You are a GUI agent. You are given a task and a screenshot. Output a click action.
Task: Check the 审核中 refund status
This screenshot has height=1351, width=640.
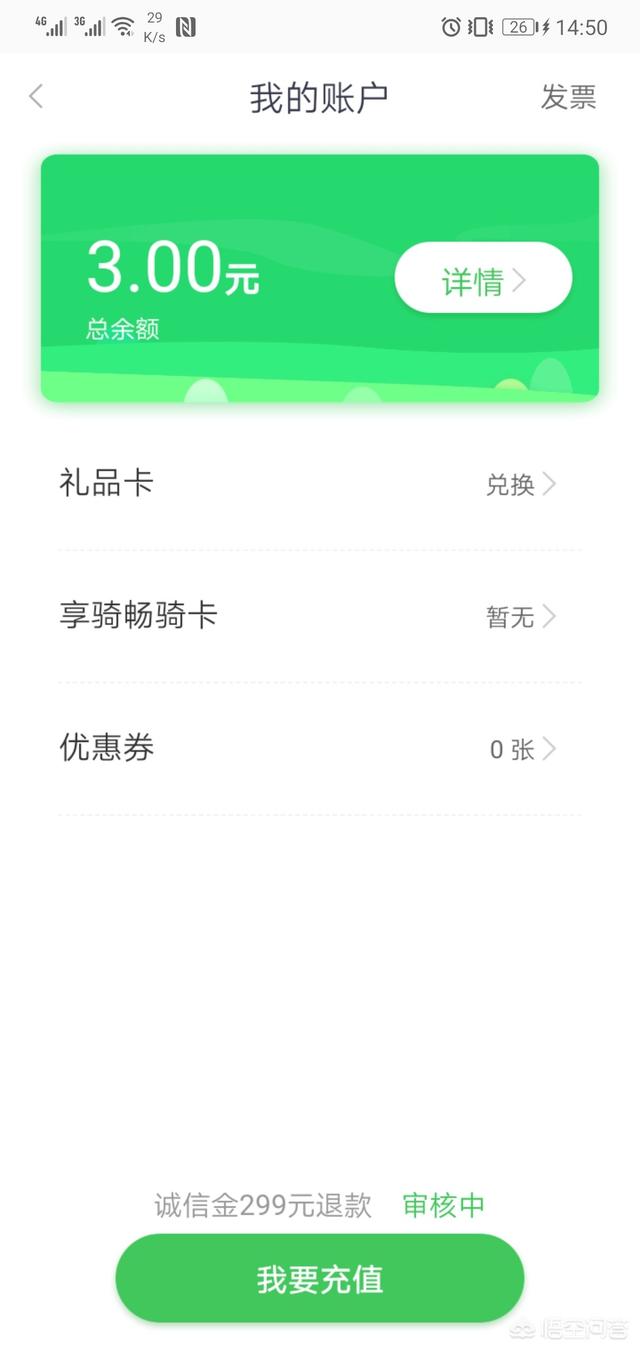[443, 1205]
